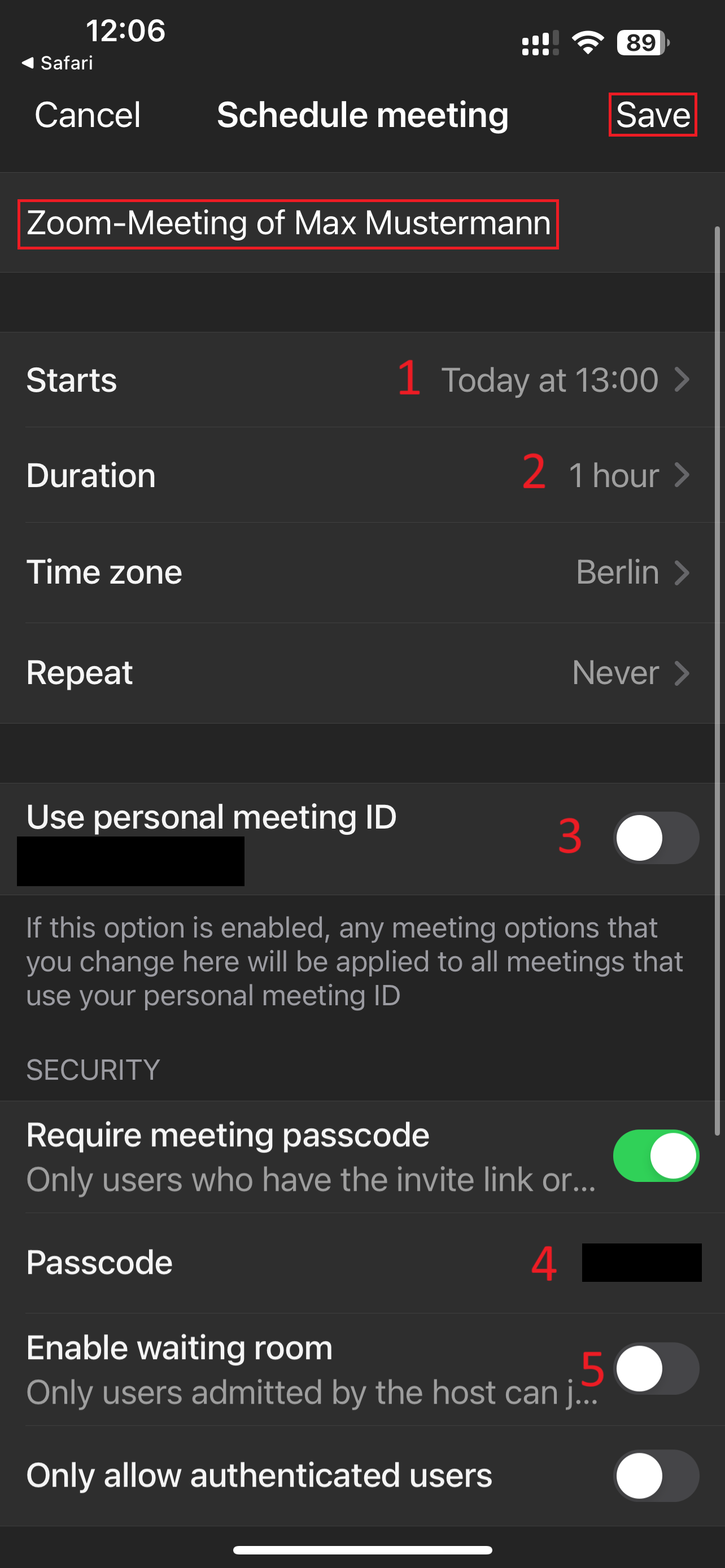The height and width of the screenshot is (1568, 725).
Task: Enable the waiting room switch
Action: 656,1369
